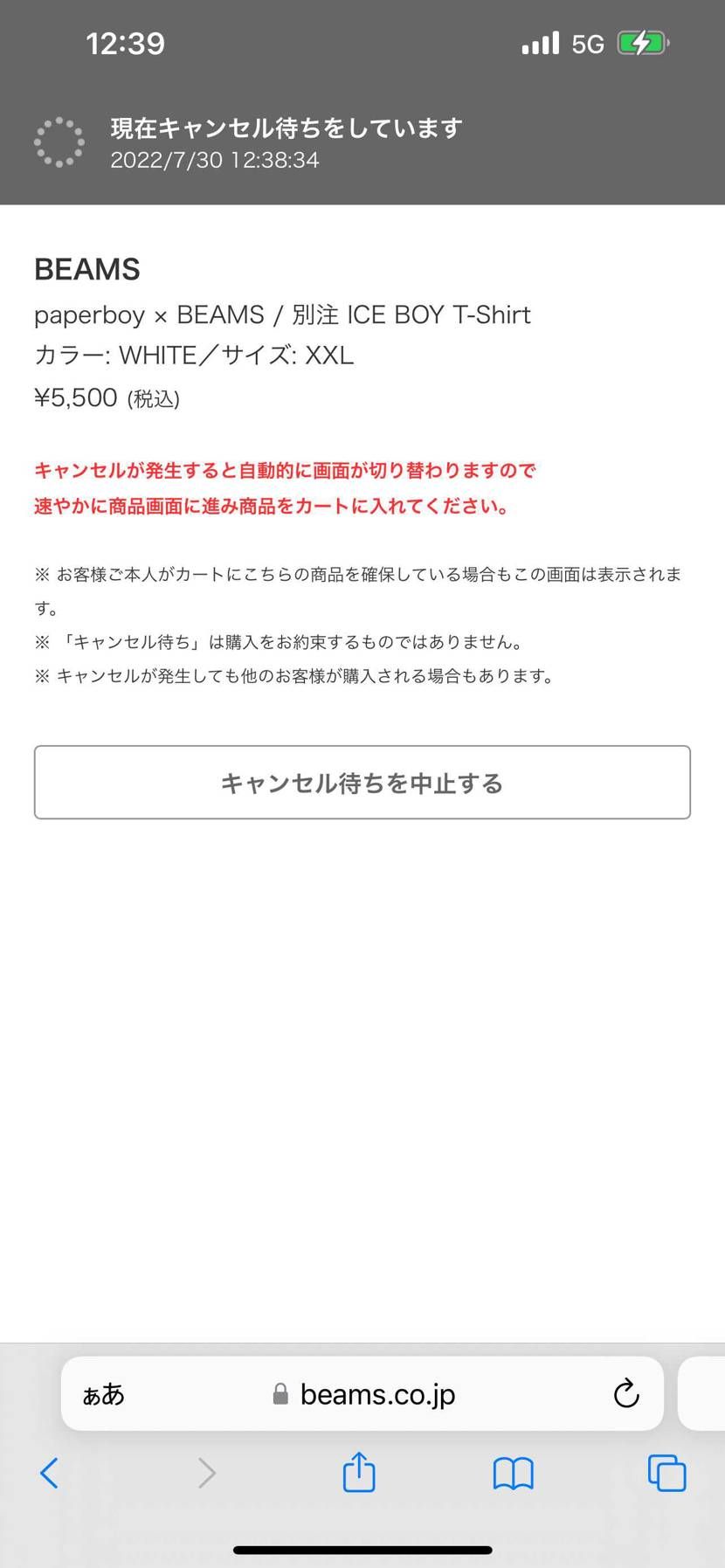The height and width of the screenshot is (1568, 725).
Task: Open the page settings with the ぁあ button
Action: click(101, 1395)
